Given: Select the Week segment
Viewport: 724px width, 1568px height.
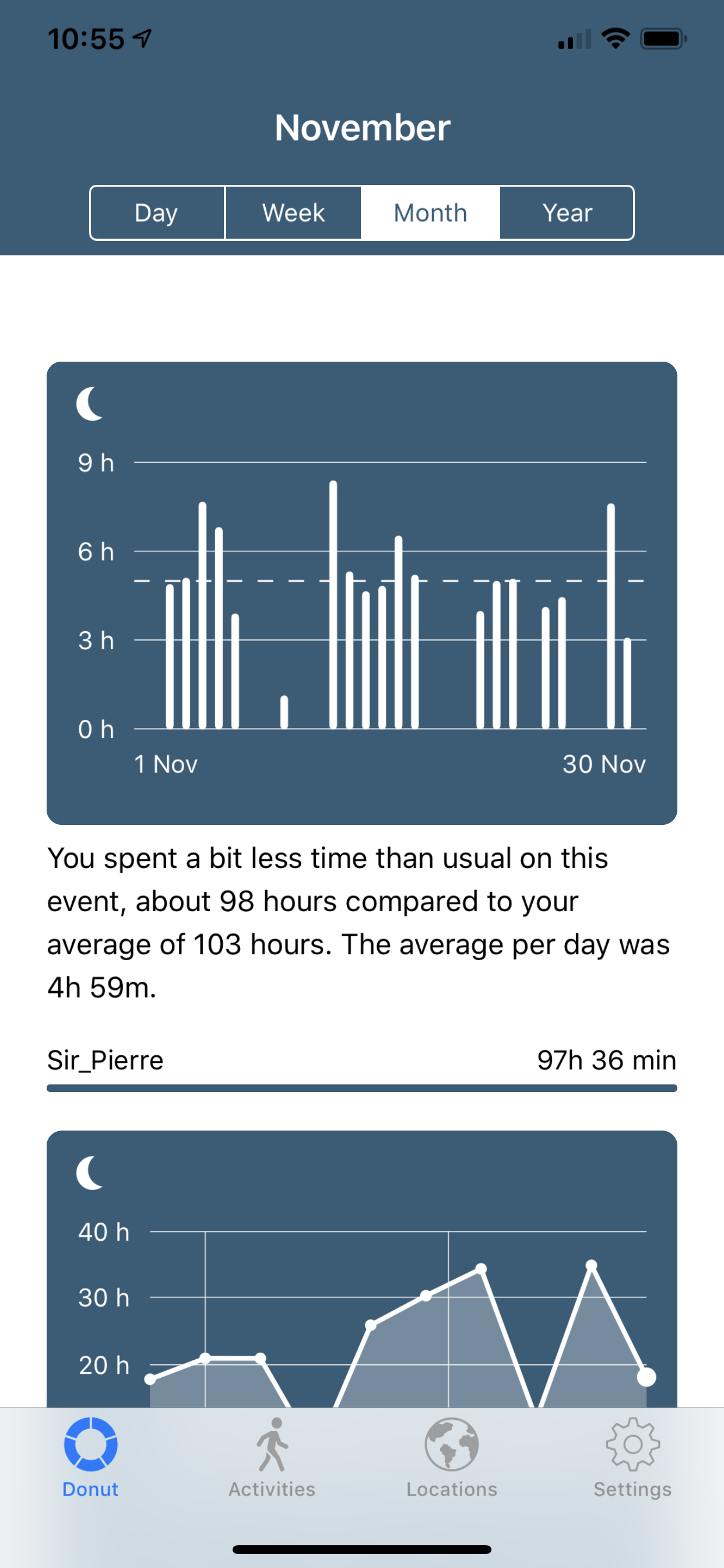Looking at the screenshot, I should 293,213.
